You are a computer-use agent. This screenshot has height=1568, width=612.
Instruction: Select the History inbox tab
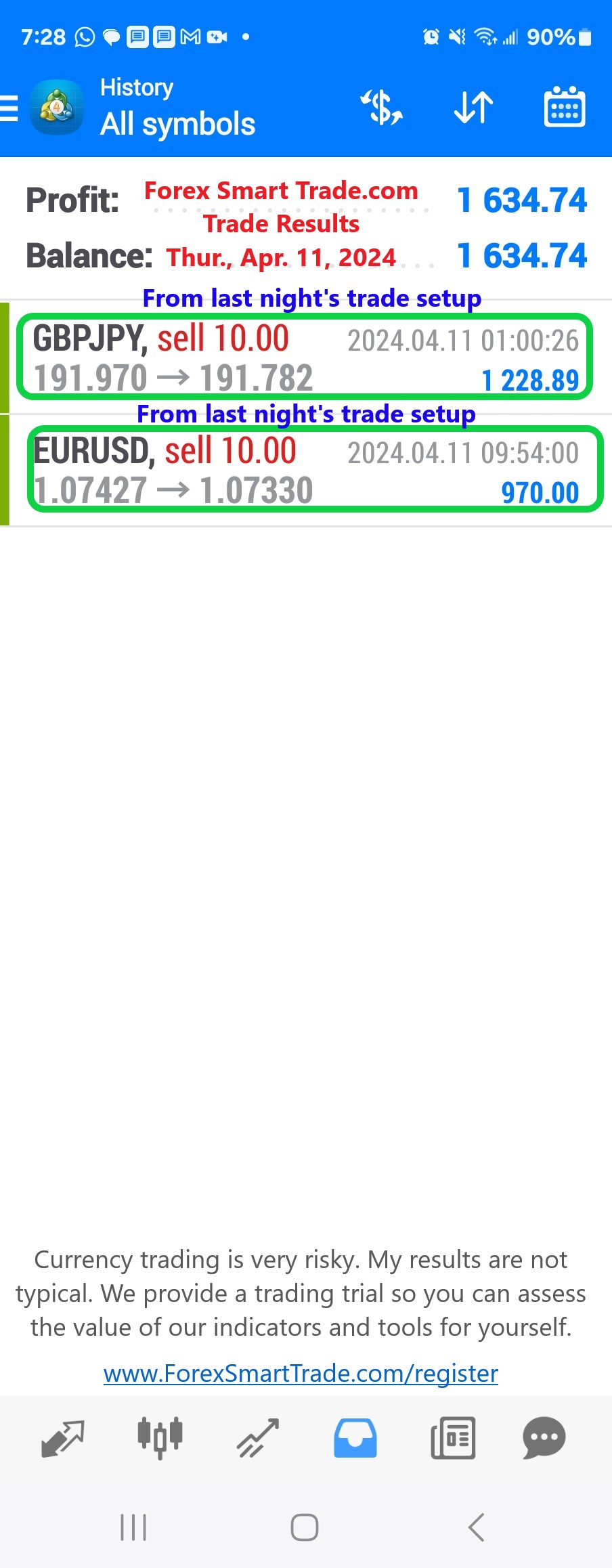(355, 1438)
